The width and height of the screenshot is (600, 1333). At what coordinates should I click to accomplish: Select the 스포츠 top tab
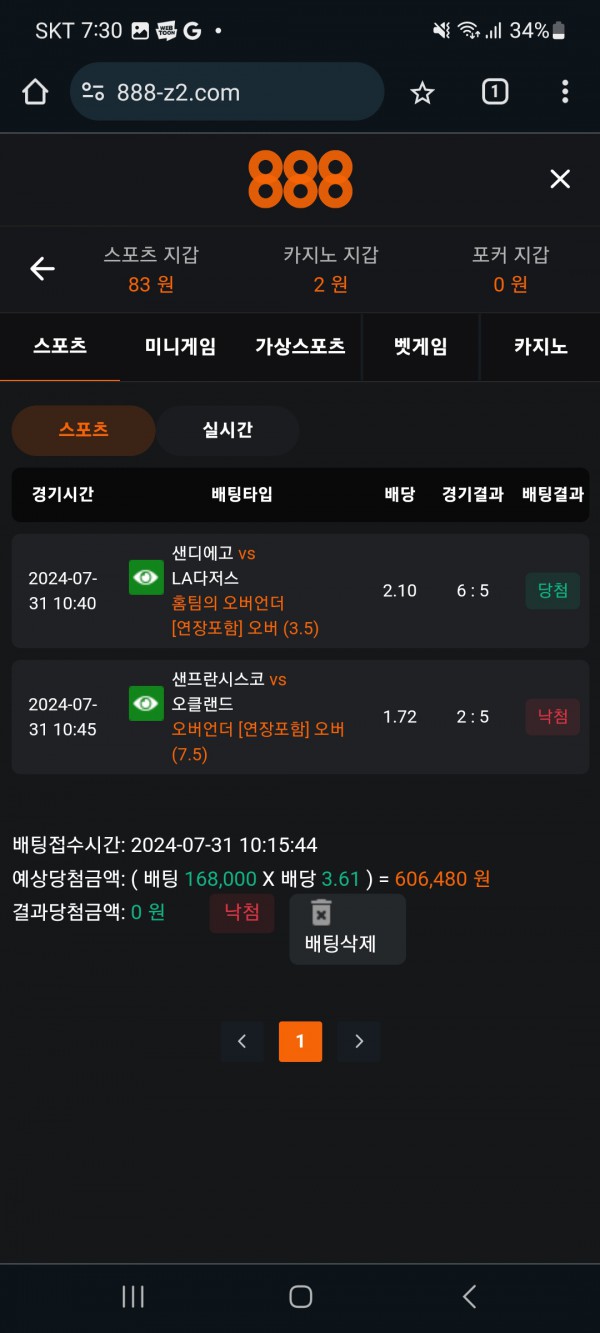tap(60, 347)
